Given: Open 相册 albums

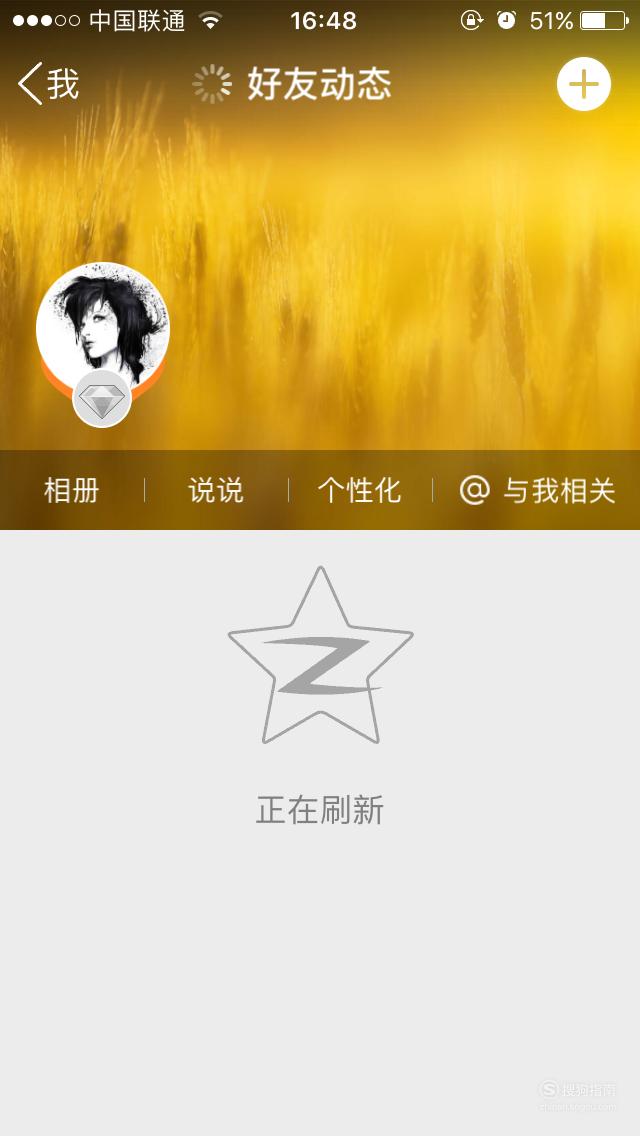Looking at the screenshot, I should tap(72, 490).
